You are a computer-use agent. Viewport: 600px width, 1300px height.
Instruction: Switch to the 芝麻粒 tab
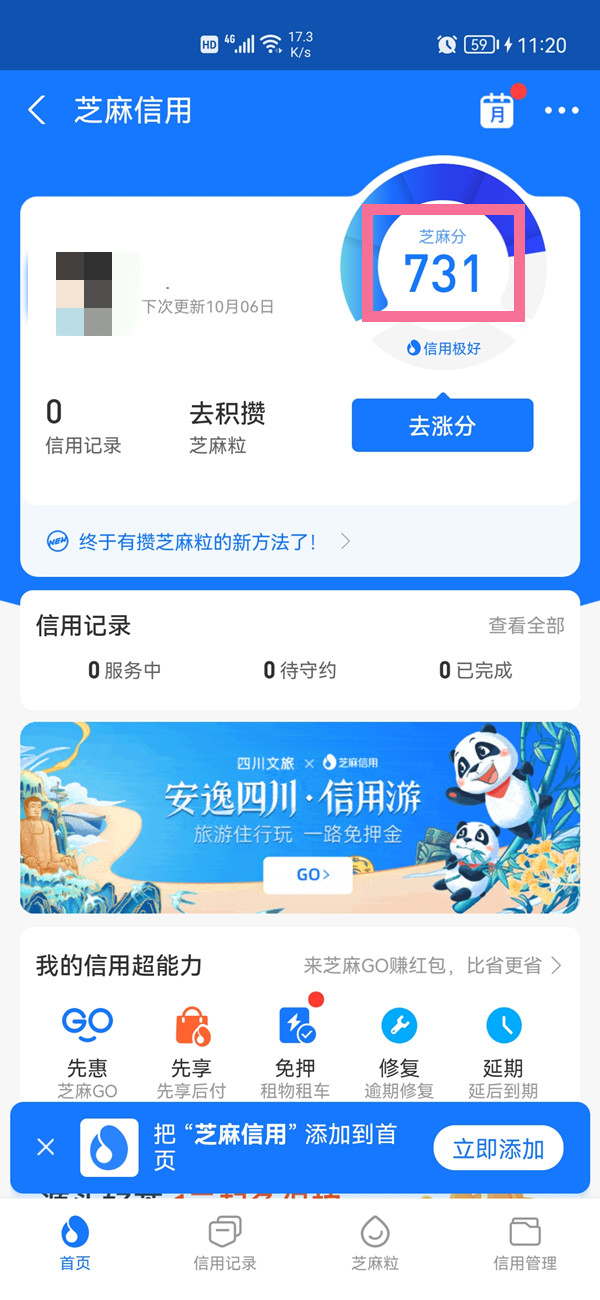[x=375, y=1245]
